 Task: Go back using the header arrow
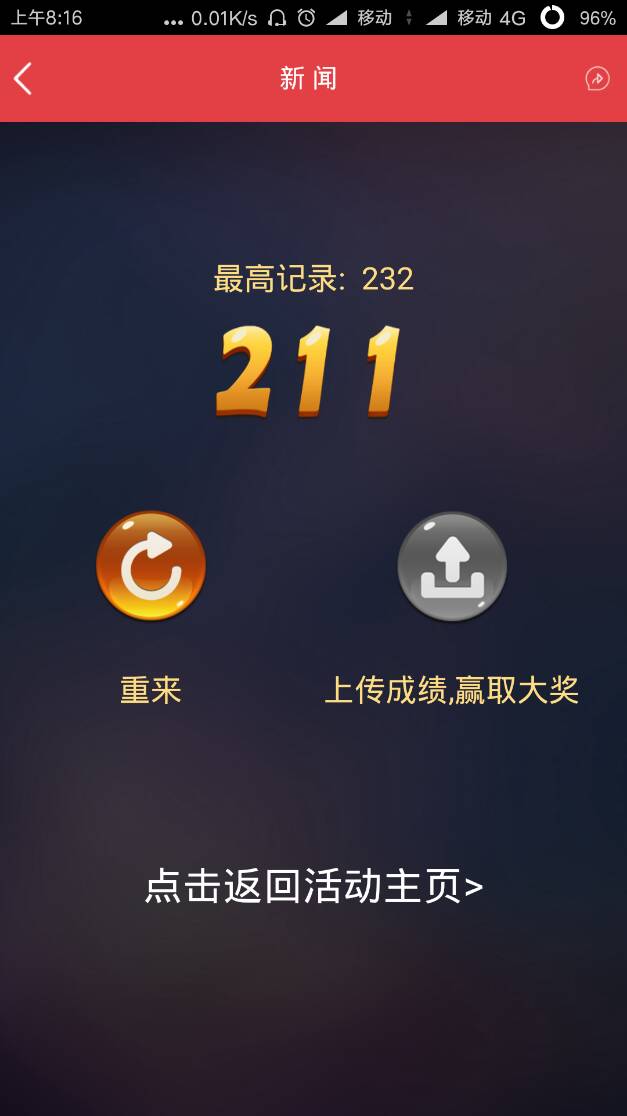(23, 78)
